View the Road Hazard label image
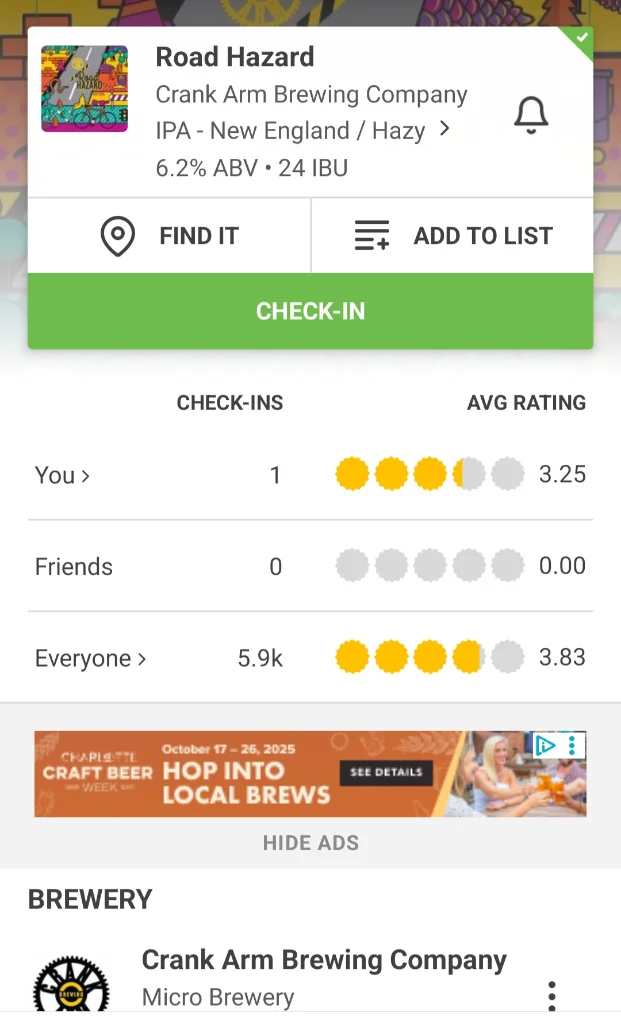This screenshot has width=621, height=1024. (x=84, y=89)
